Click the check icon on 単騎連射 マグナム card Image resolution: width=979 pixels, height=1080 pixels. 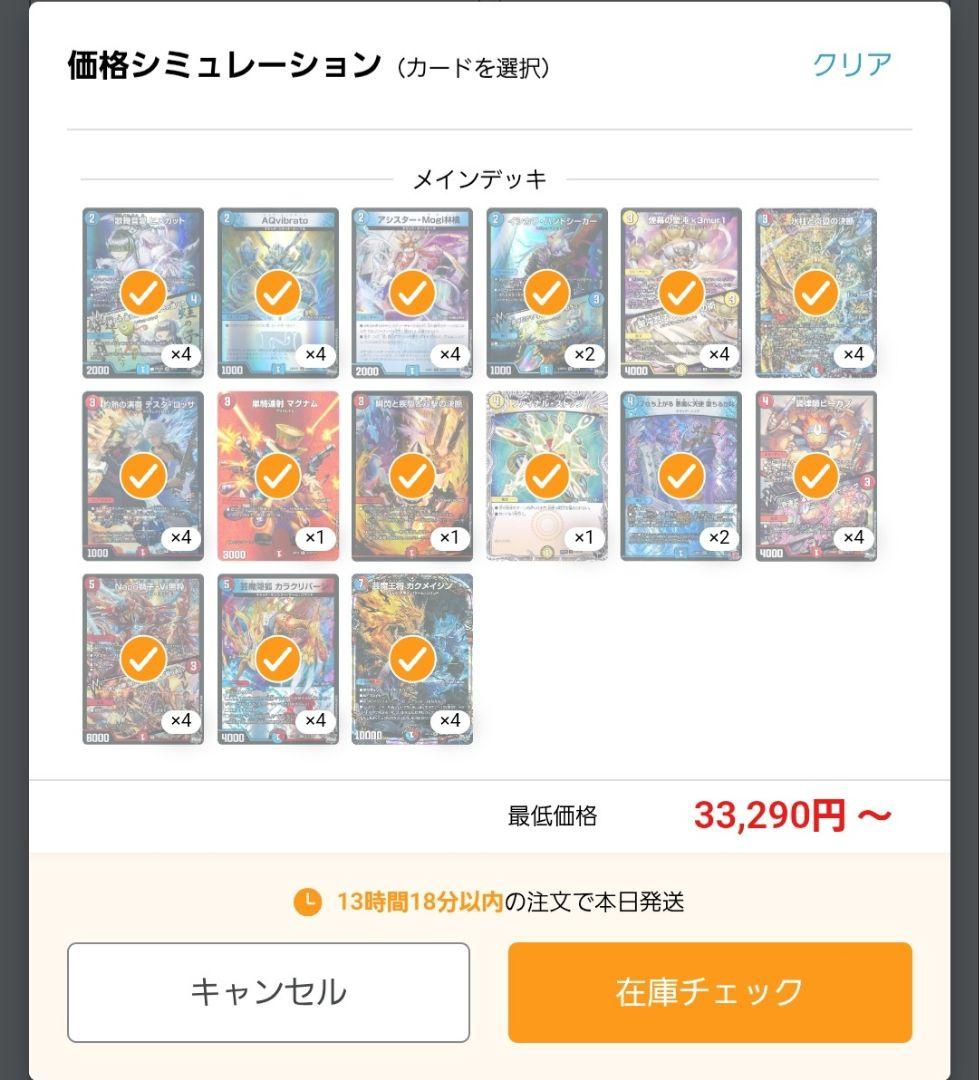pyautogui.click(x=275, y=475)
